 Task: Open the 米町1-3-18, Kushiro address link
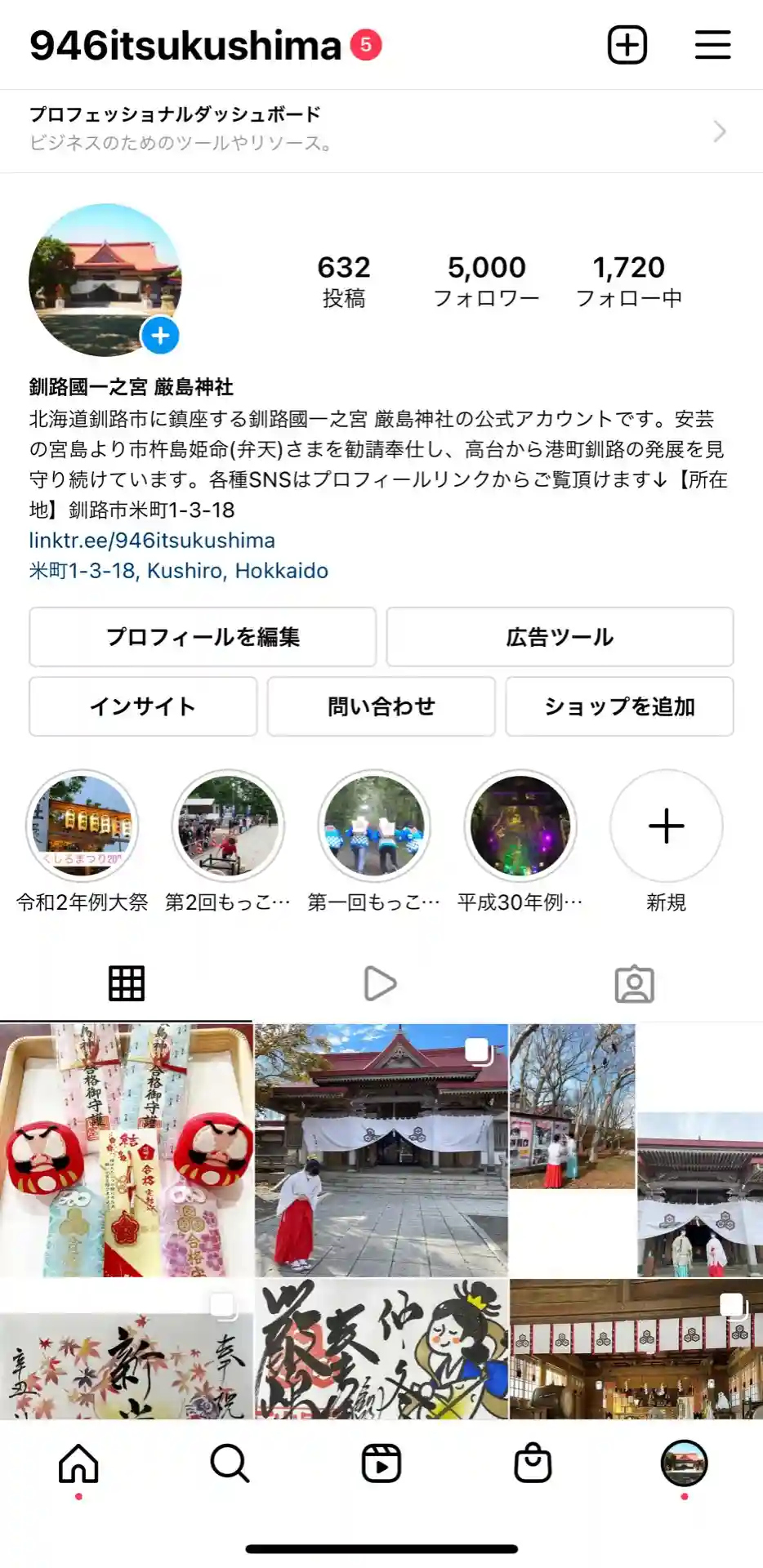[x=178, y=571]
